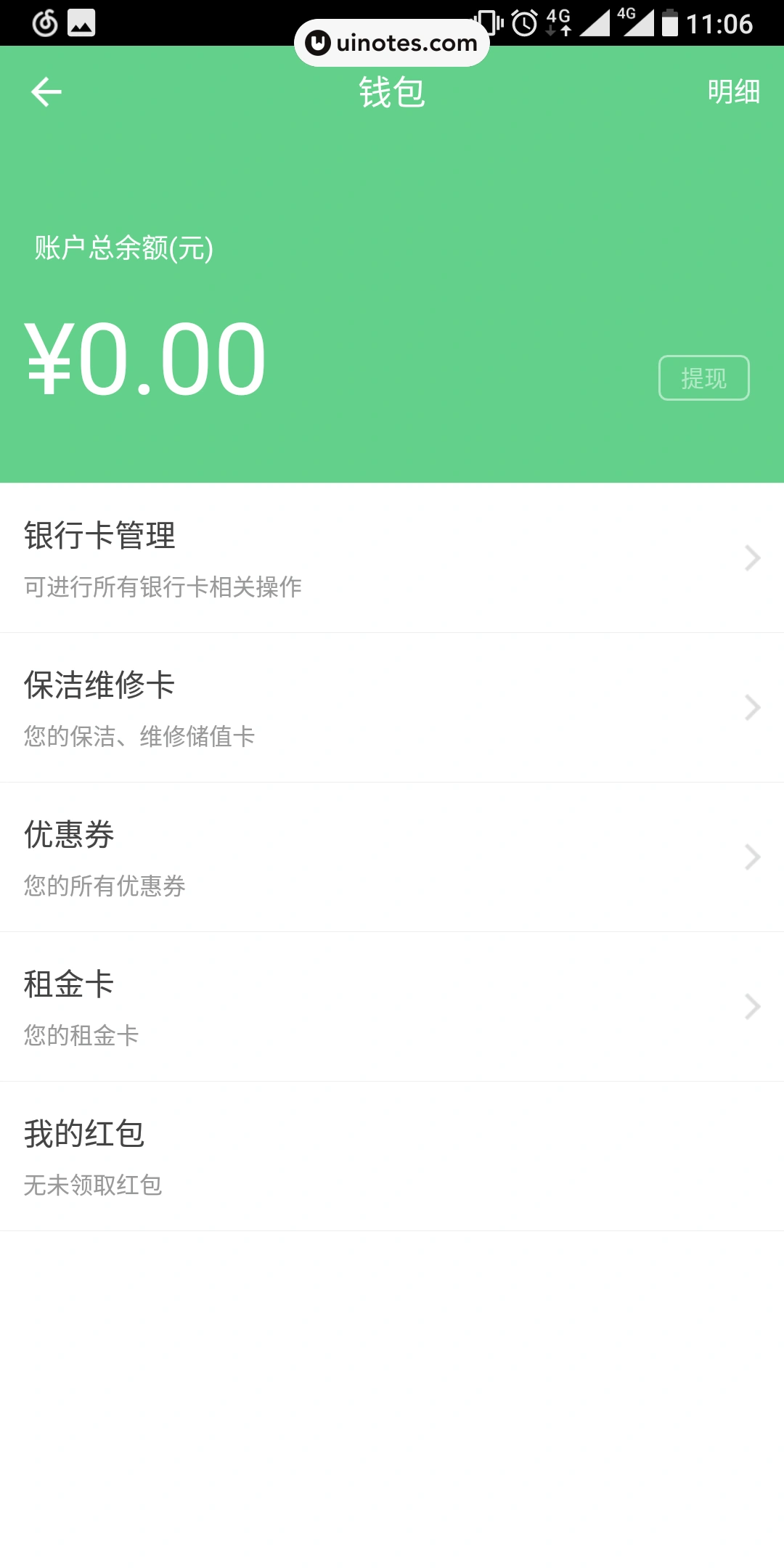The height and width of the screenshot is (1568, 784).
Task: Open 租金卡 via its chevron arrow
Action: pos(754,1007)
